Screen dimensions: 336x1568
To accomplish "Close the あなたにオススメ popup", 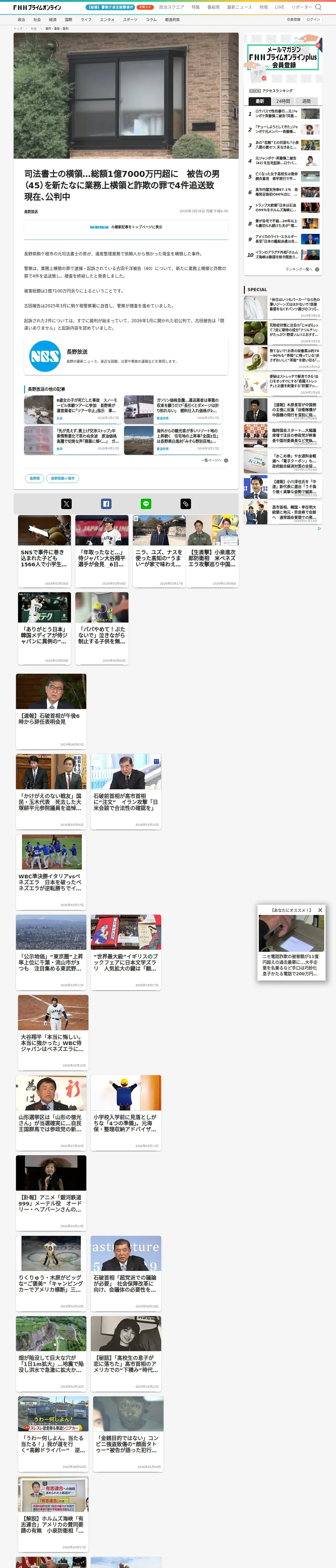I will click(320, 909).
